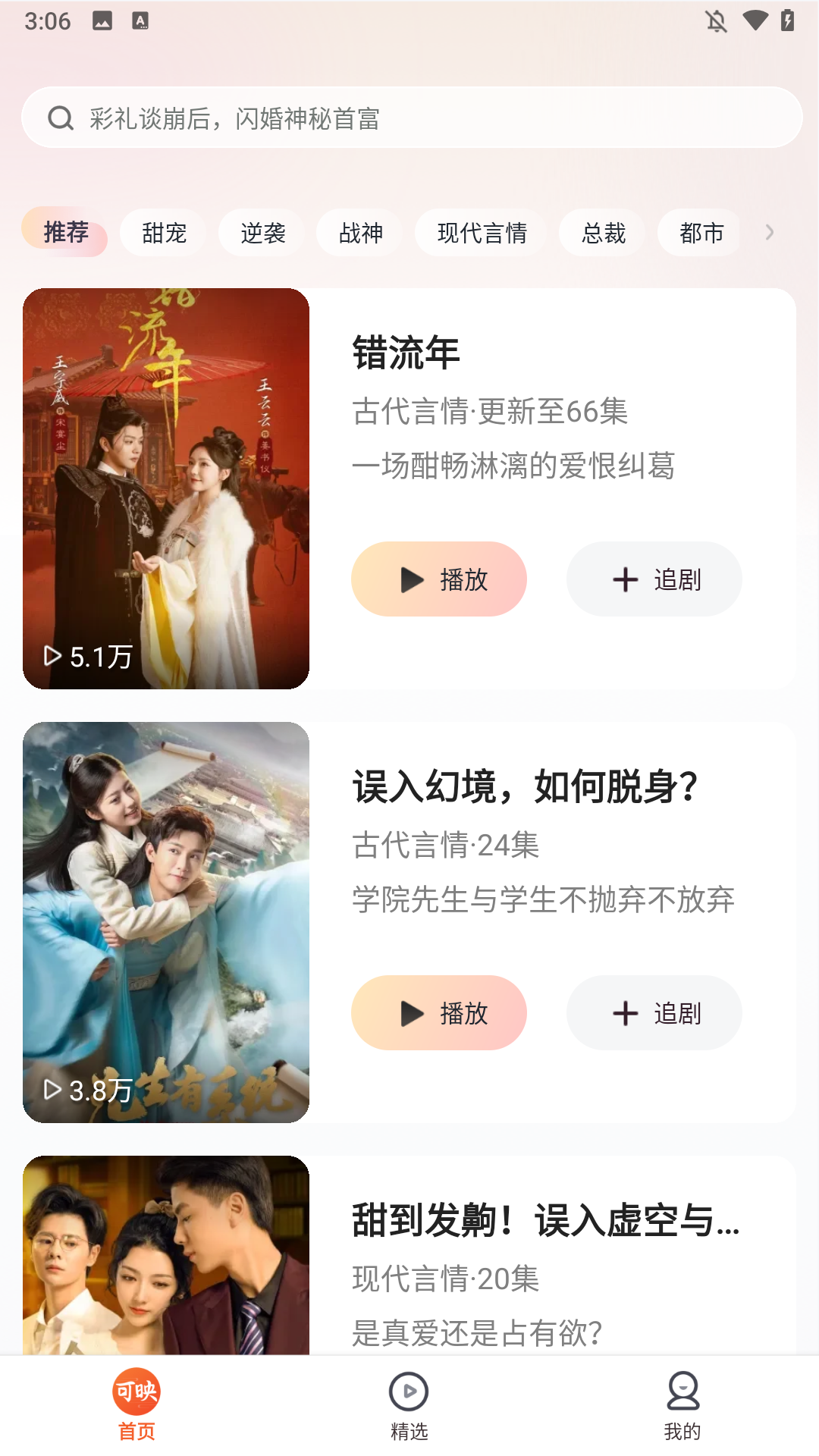Viewport: 819px width, 1456px height.
Task: Tap the search magnifier icon
Action: 61,118
